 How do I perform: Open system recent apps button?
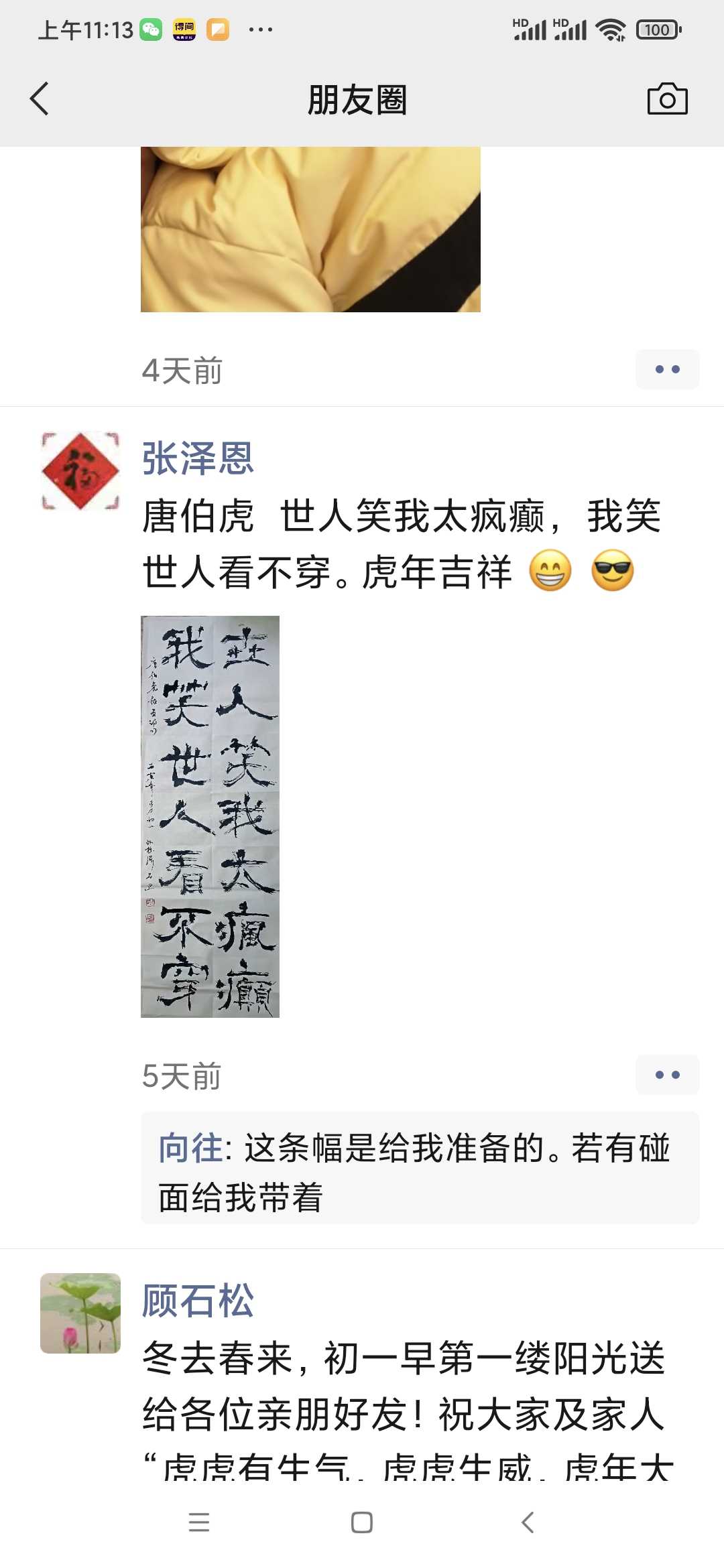pos(199,1522)
